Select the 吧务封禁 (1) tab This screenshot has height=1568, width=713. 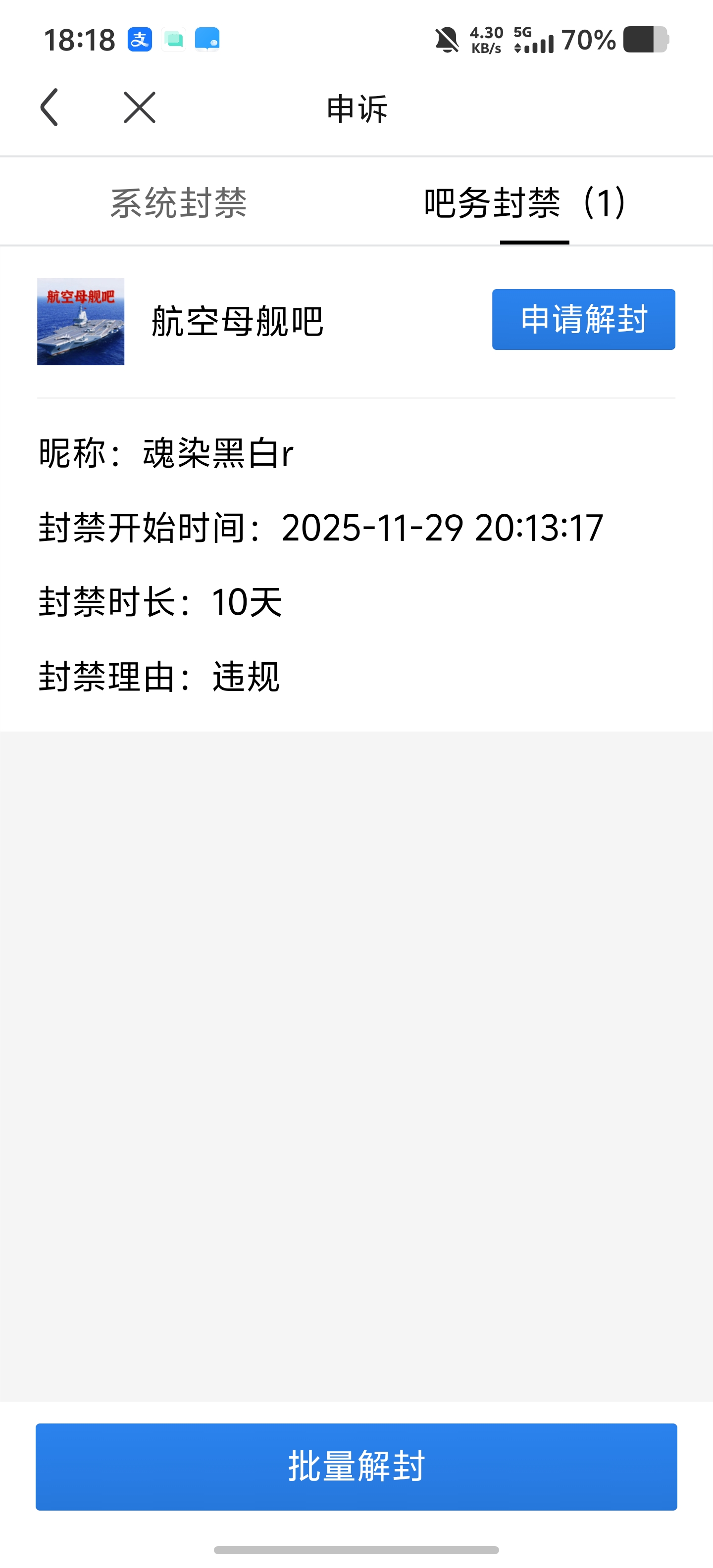point(525,203)
